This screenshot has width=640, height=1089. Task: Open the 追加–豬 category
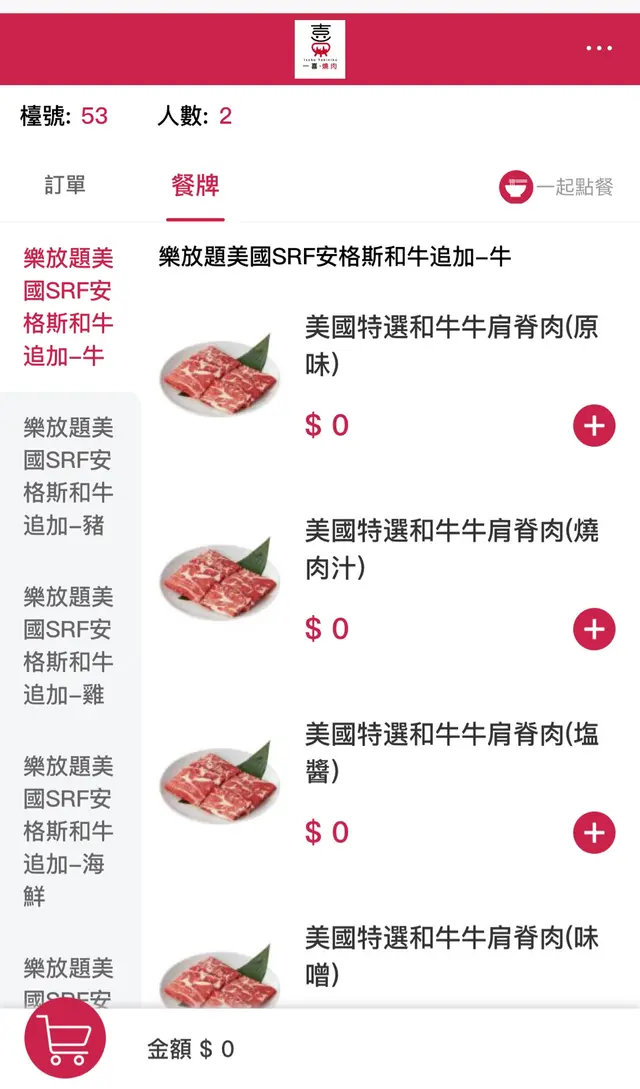point(69,476)
